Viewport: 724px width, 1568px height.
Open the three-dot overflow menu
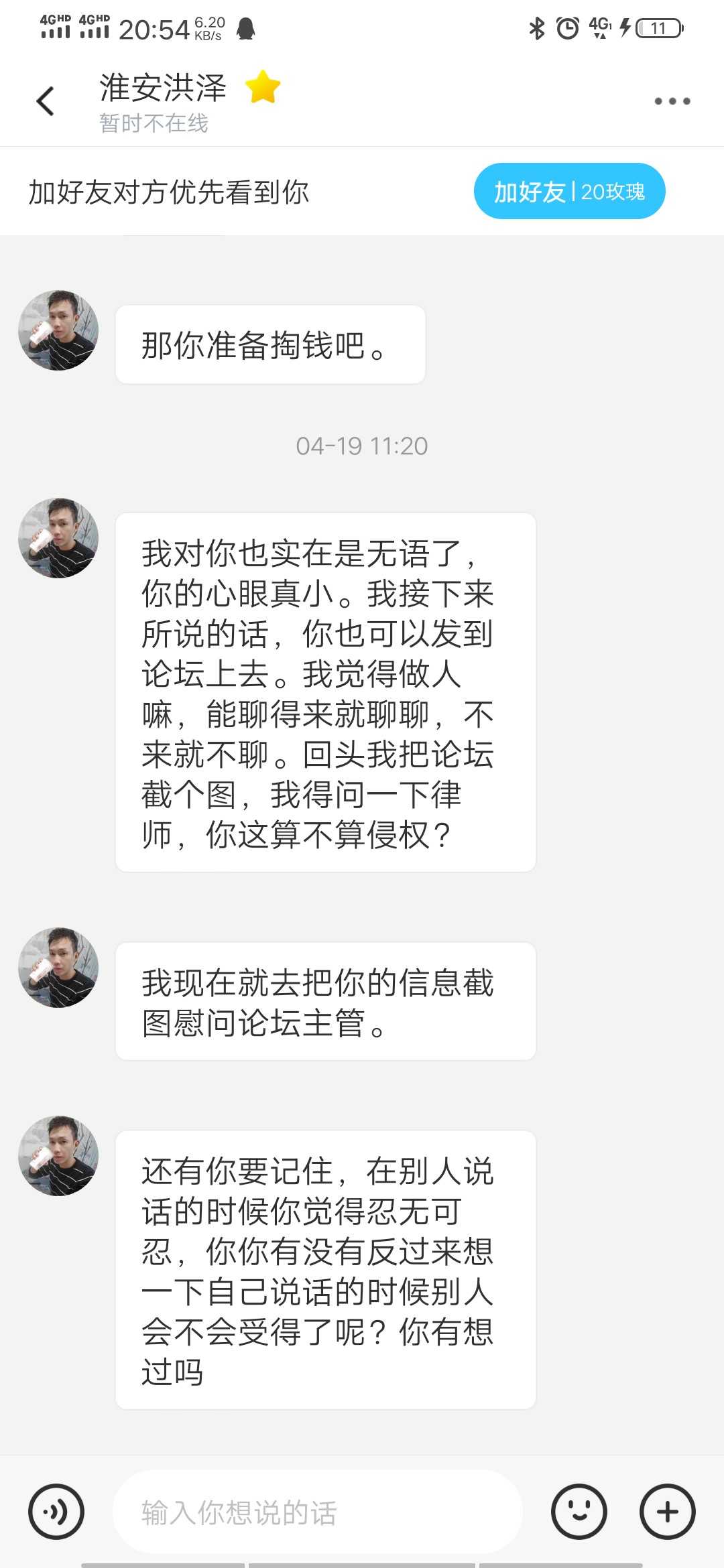tap(672, 101)
